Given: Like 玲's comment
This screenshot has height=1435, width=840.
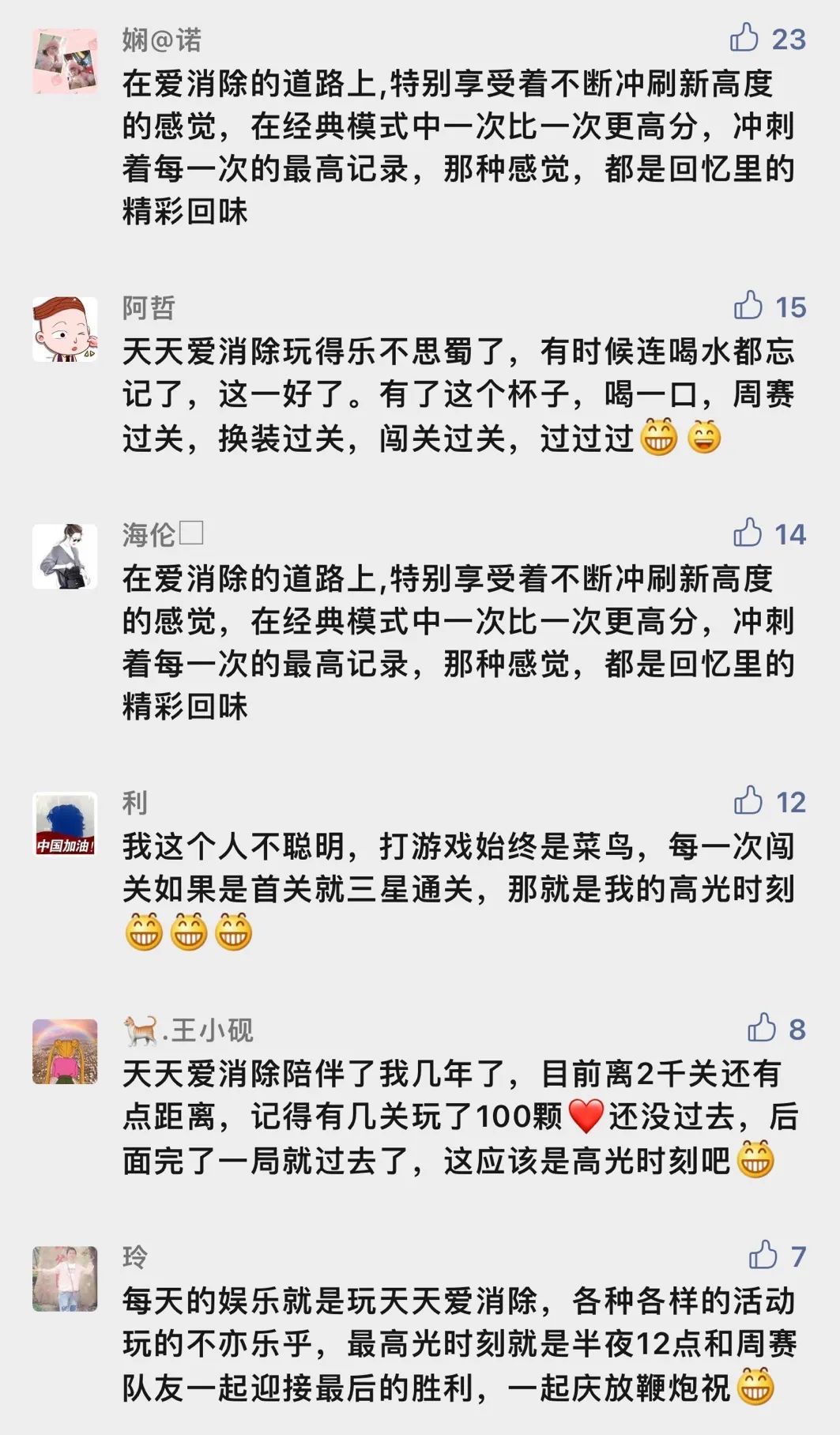Looking at the screenshot, I should (x=763, y=1255).
